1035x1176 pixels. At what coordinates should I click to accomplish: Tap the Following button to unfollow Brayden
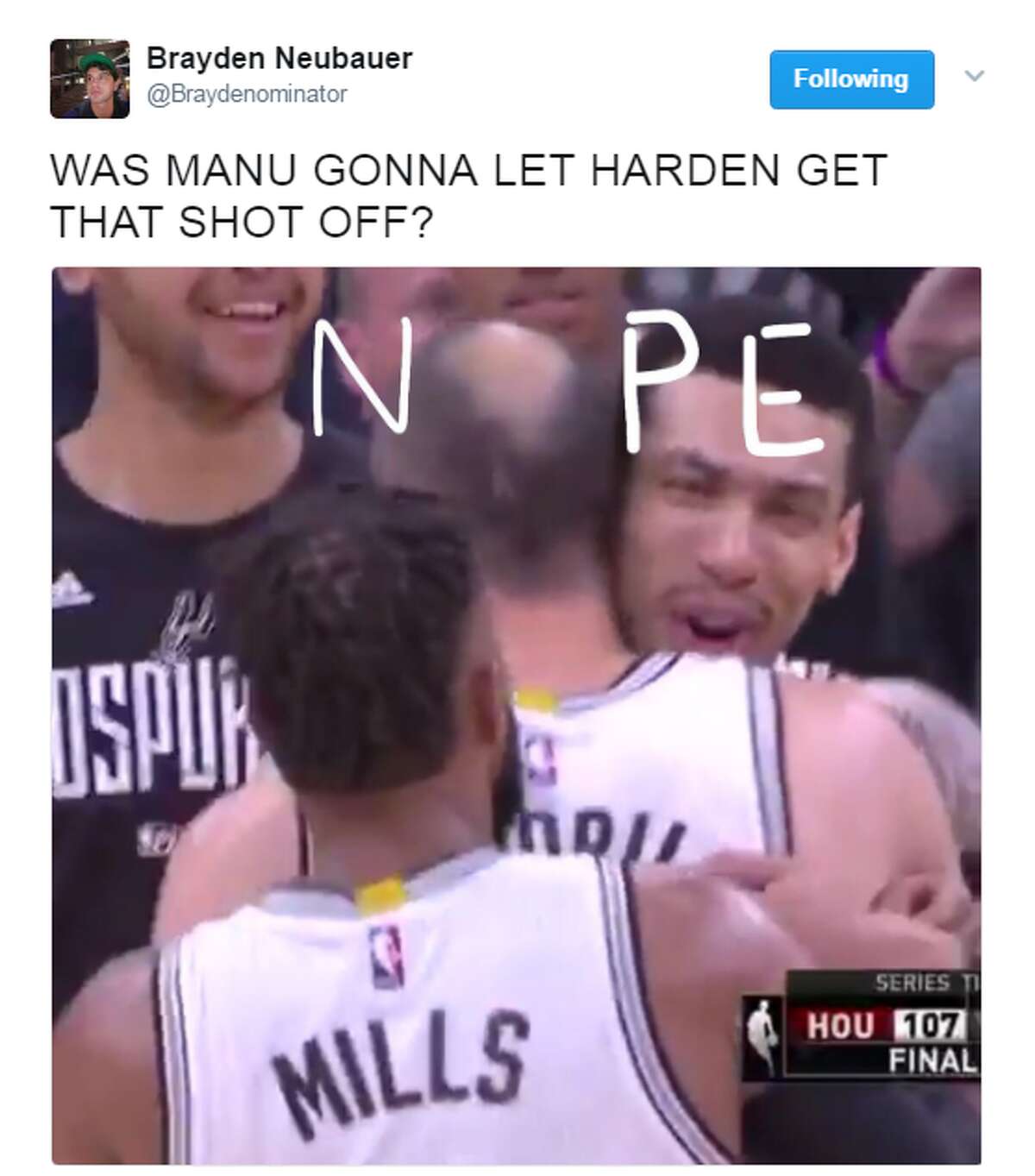tap(850, 79)
